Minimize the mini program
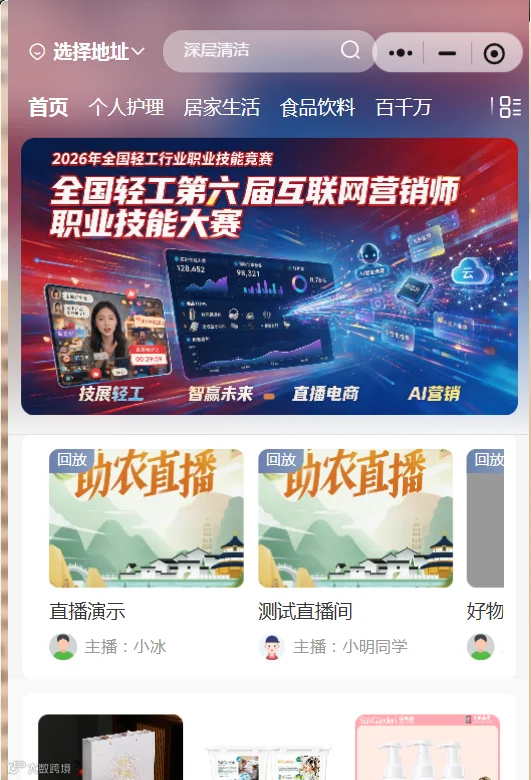Screen dimensions: 531x780 447,53
